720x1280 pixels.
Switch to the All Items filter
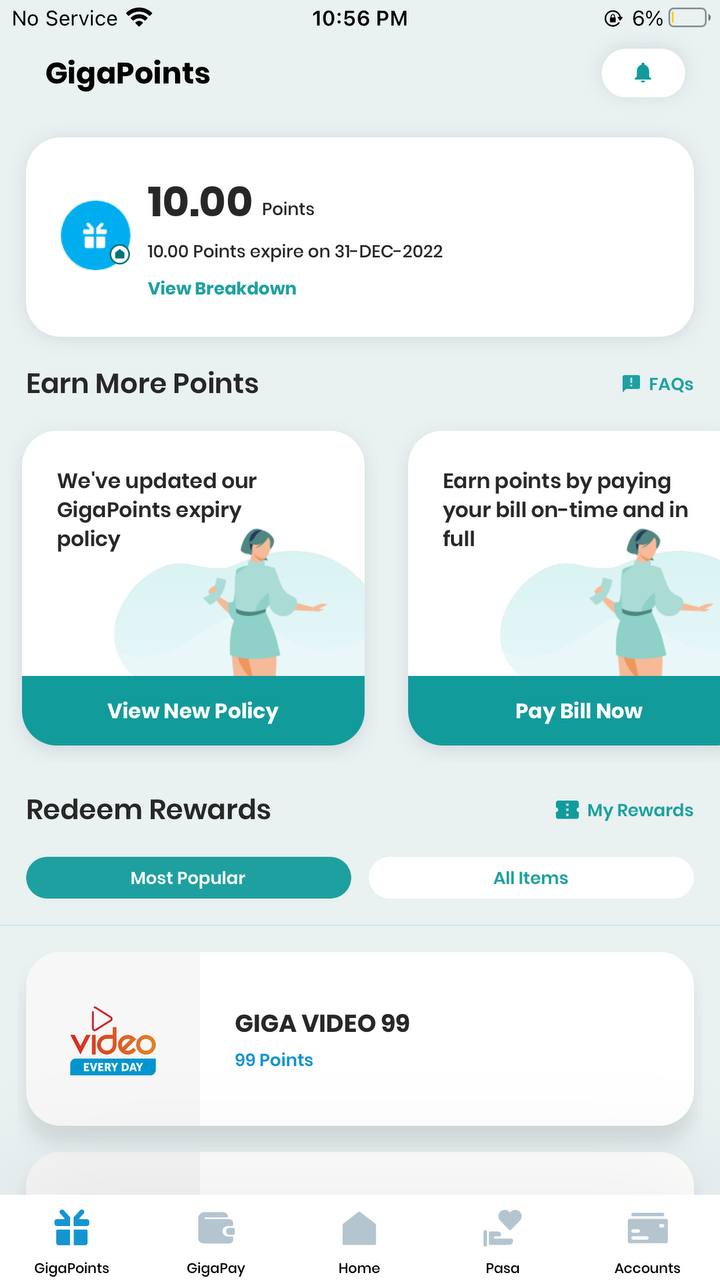531,878
